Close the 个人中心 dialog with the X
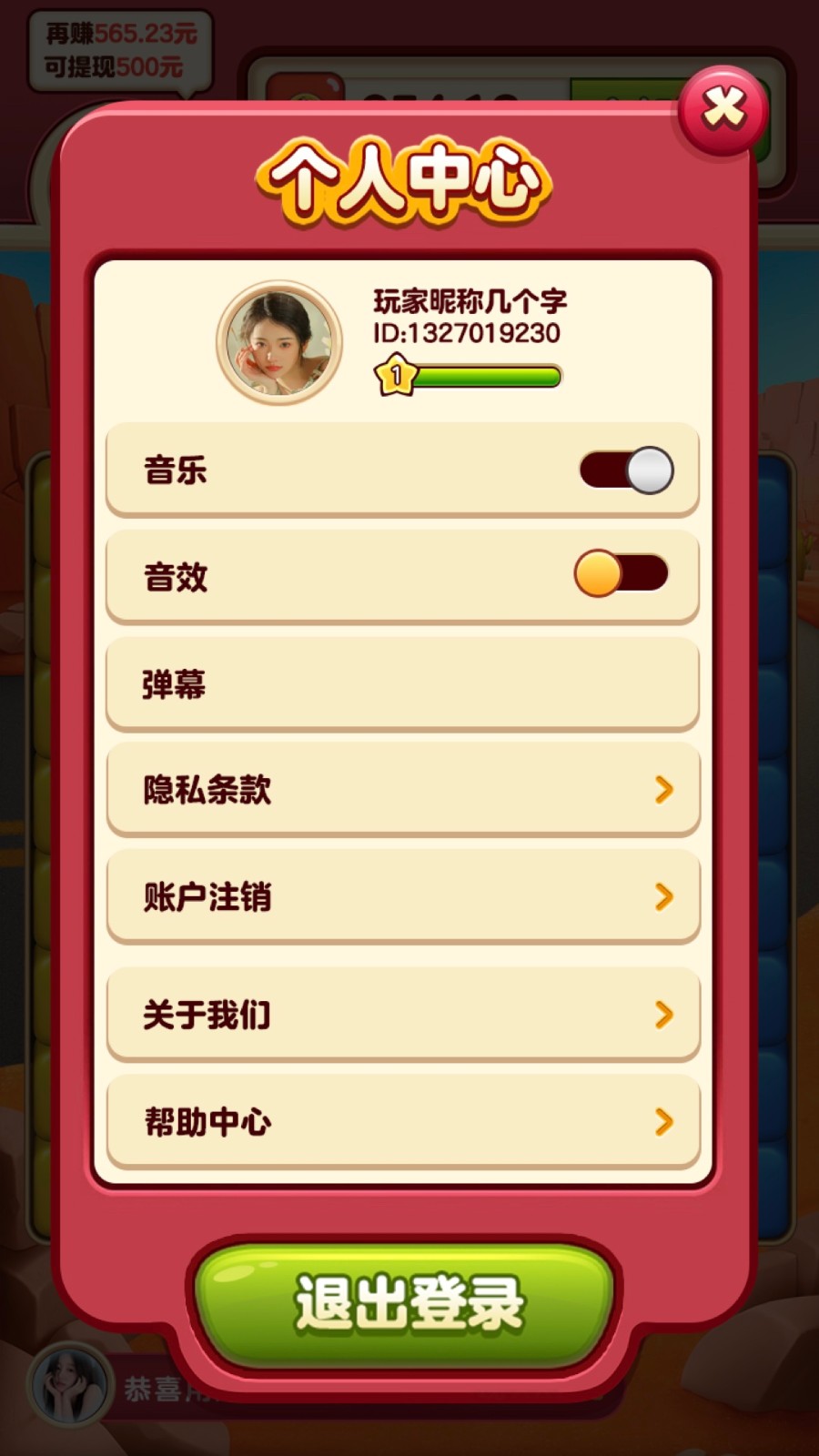 tap(723, 108)
